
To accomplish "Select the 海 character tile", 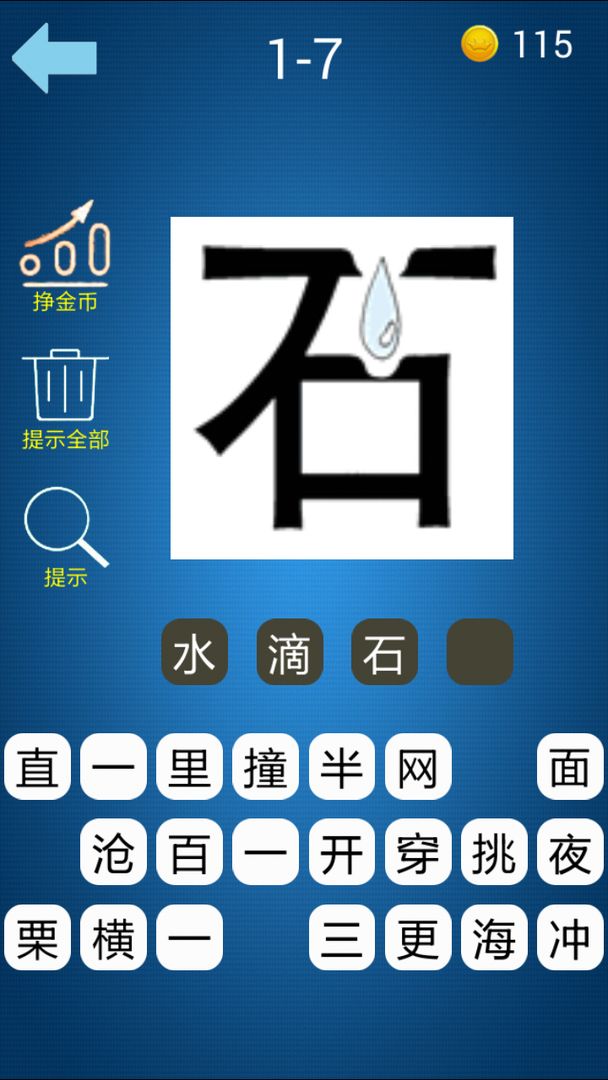I will (x=494, y=937).
